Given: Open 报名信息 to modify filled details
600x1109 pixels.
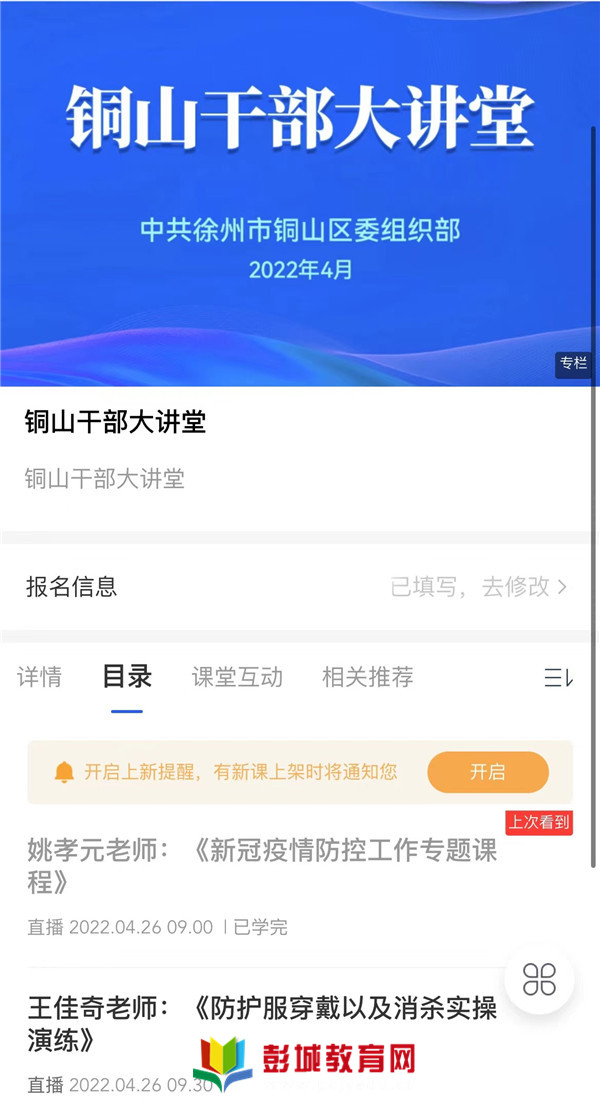Looking at the screenshot, I should pyautogui.click(x=296, y=586).
